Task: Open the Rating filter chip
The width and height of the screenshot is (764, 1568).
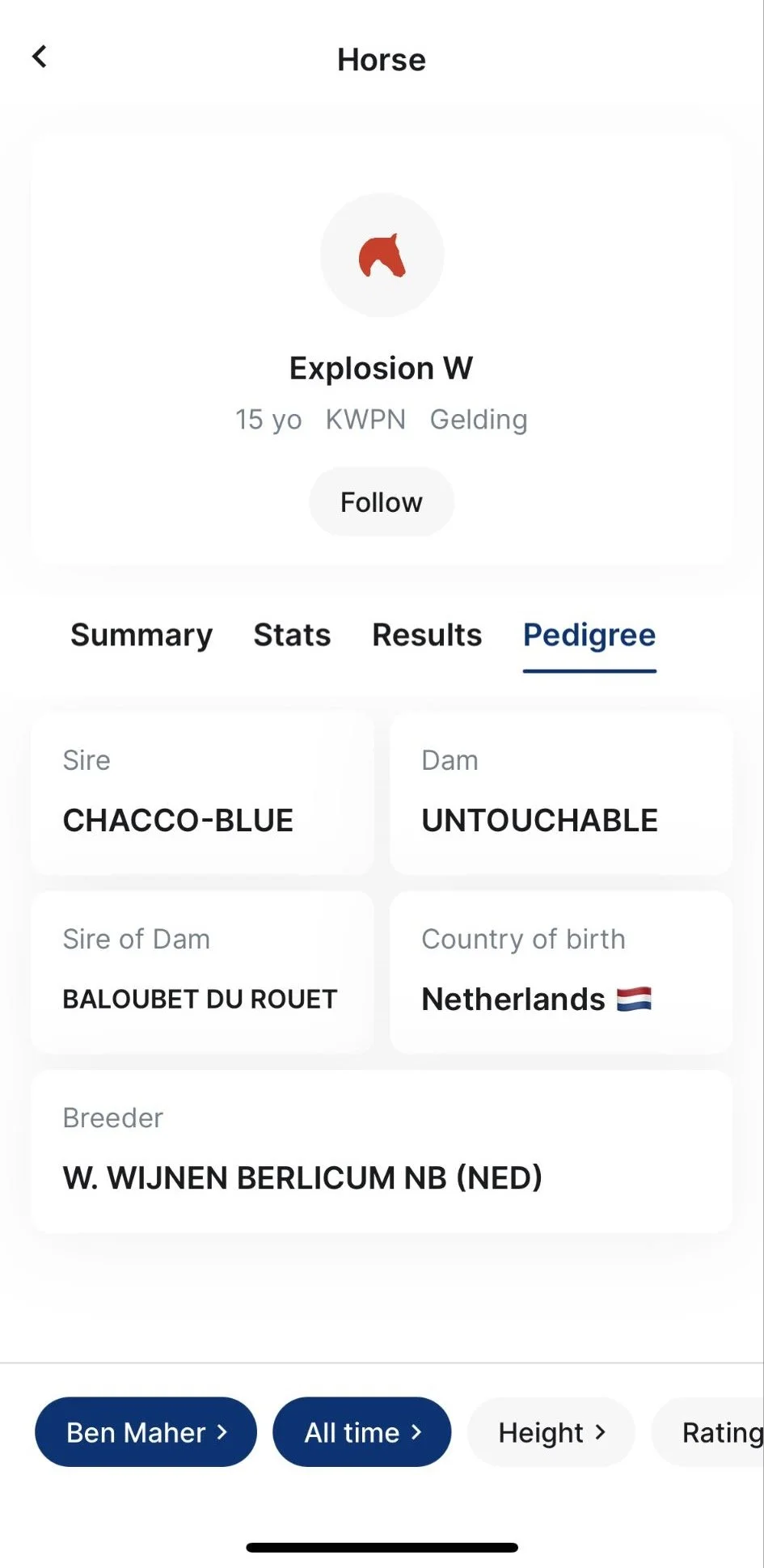Action: click(708, 1432)
